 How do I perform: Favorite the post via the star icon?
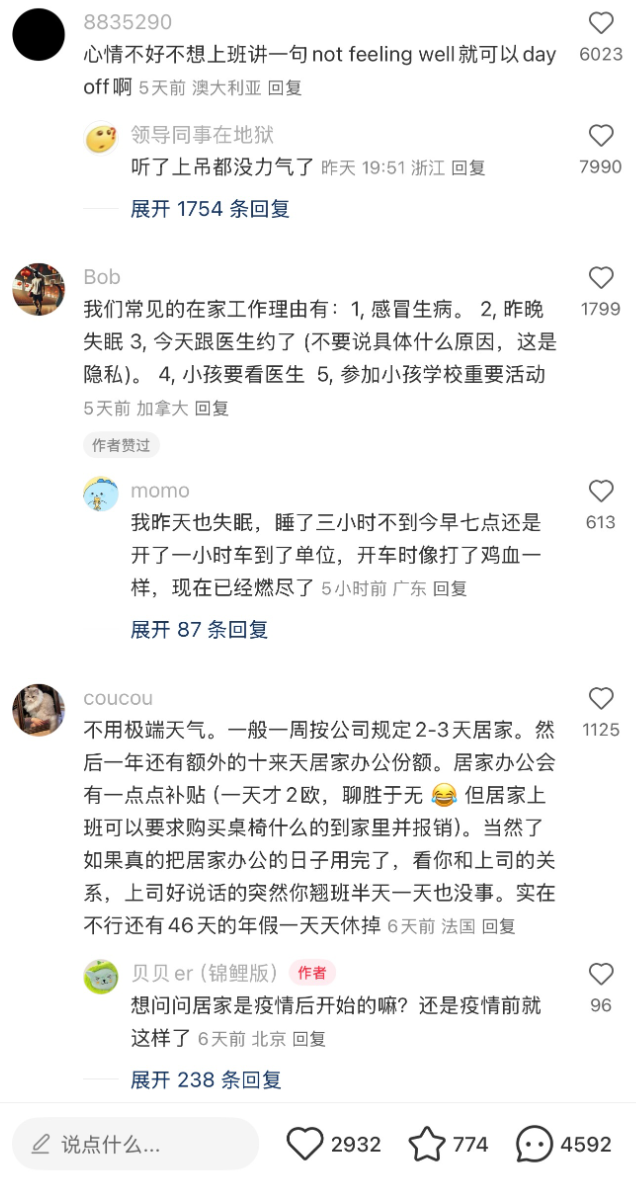pos(426,1144)
